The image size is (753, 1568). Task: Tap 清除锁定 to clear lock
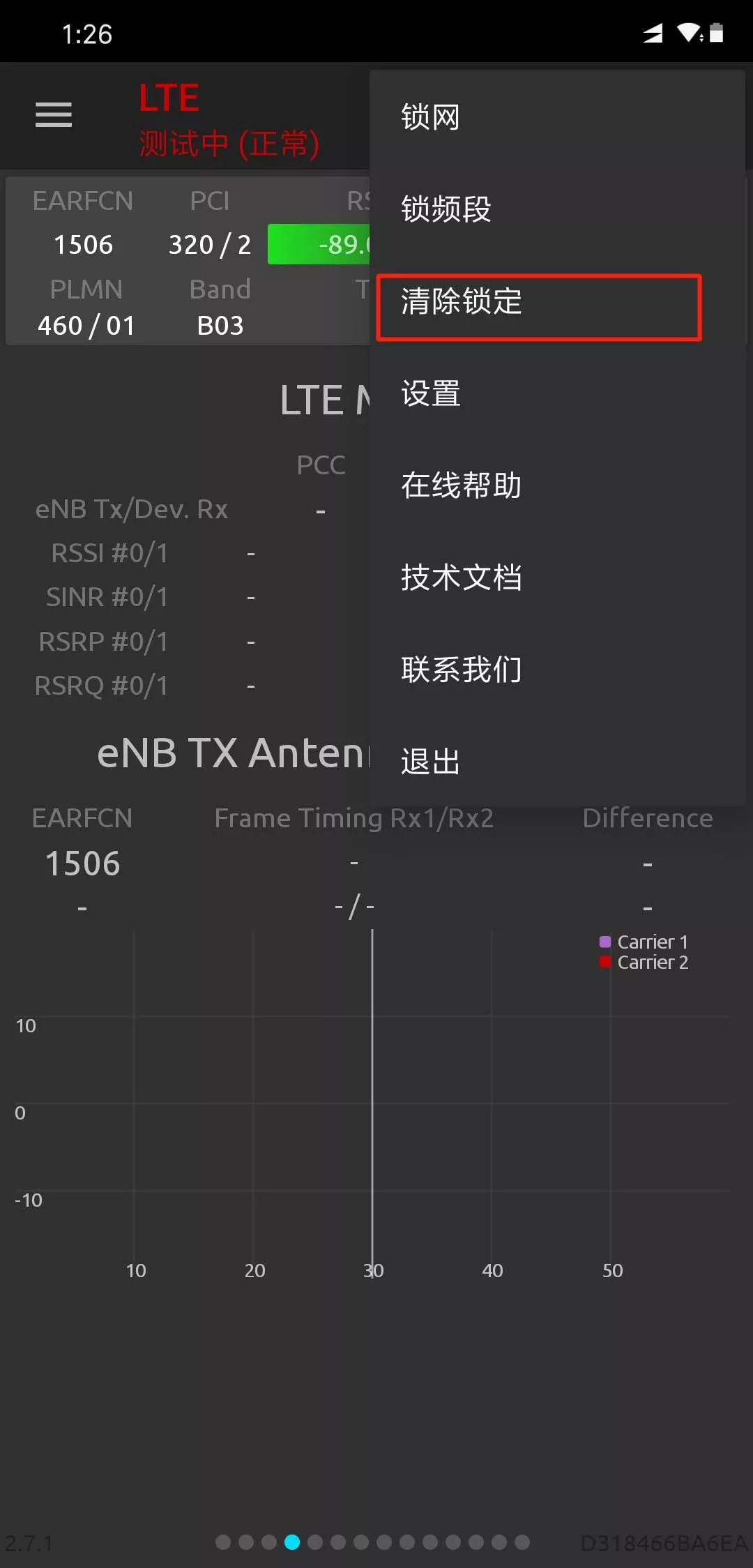pos(462,302)
